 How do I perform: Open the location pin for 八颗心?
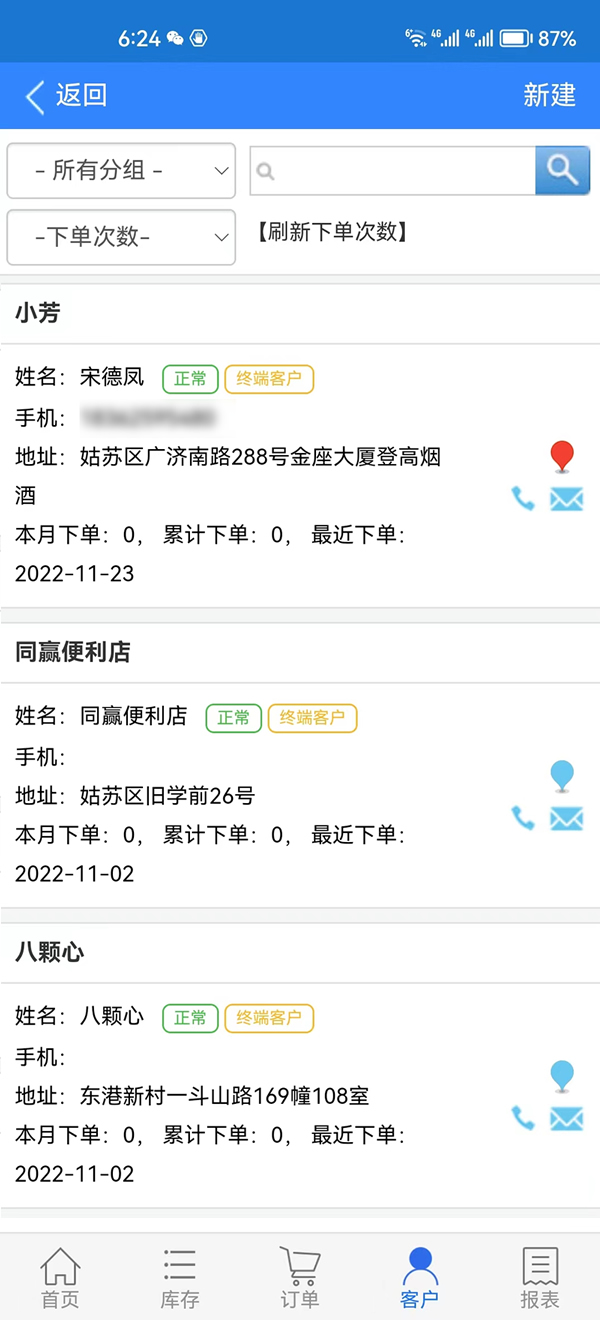coord(563,1077)
